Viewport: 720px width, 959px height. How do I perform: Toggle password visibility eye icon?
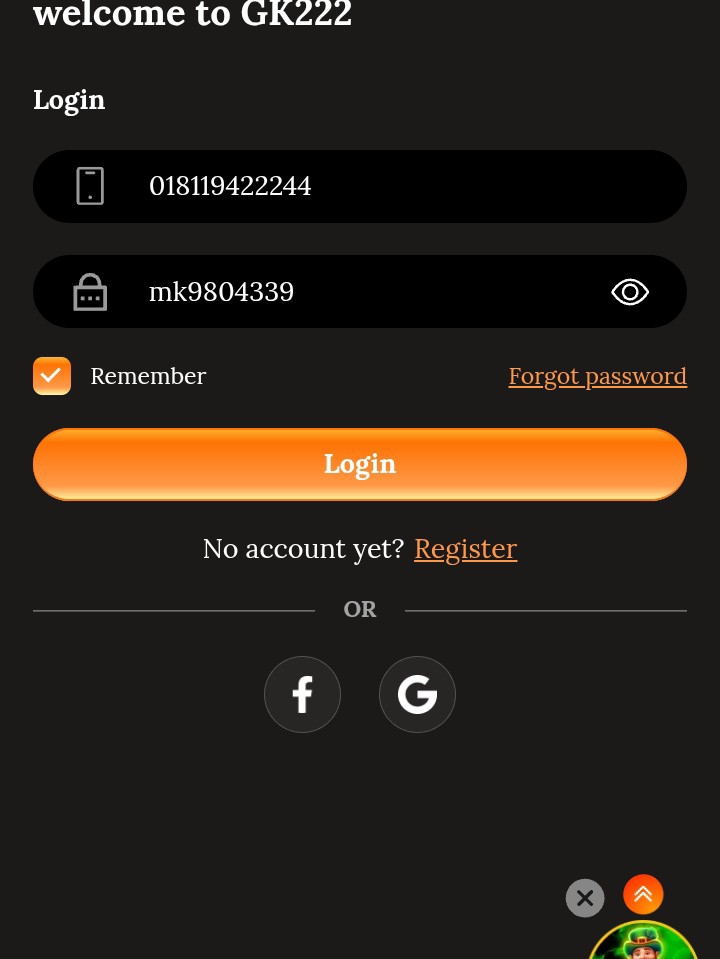coord(630,292)
